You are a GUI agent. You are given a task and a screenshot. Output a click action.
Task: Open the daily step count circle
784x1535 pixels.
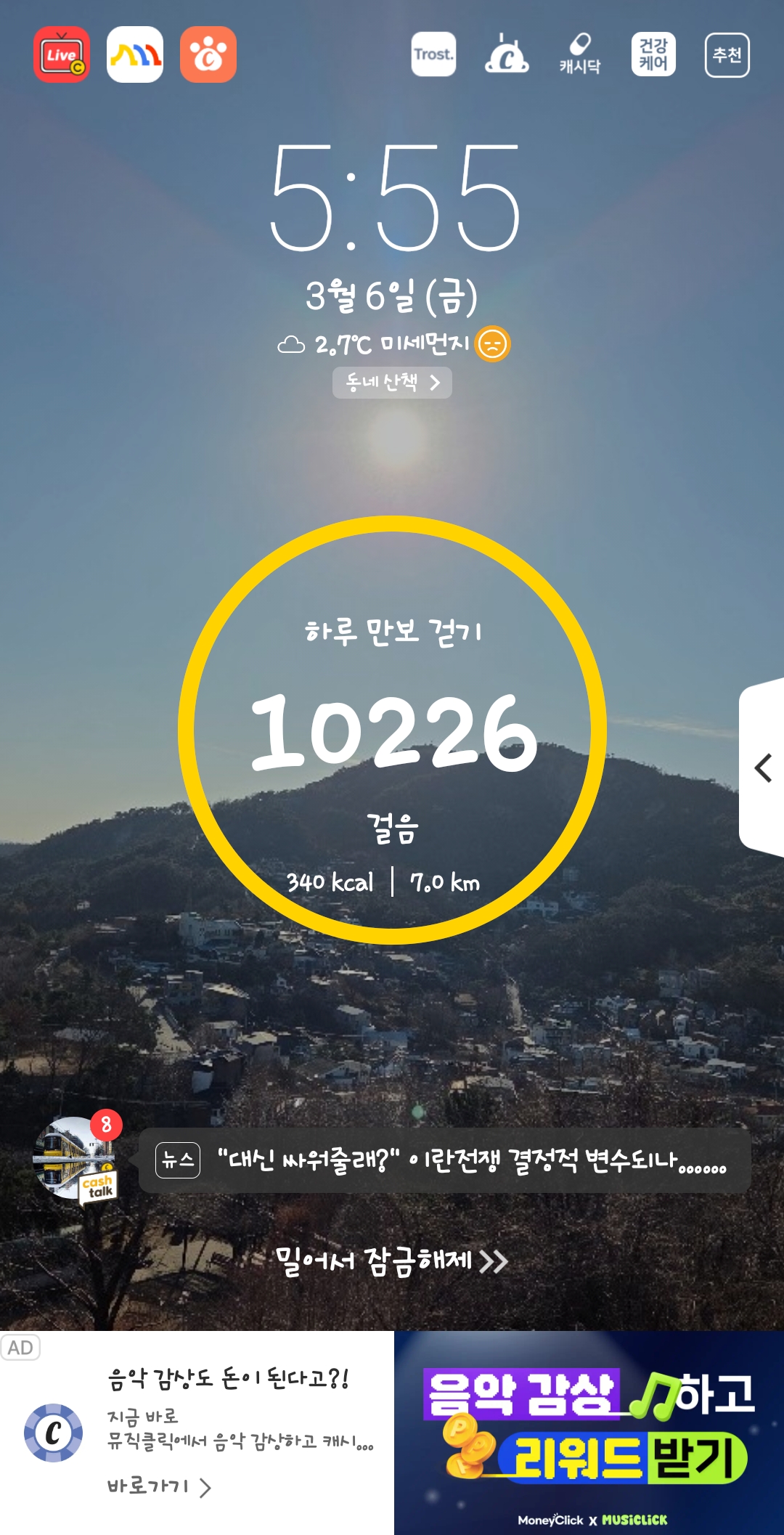click(x=392, y=730)
